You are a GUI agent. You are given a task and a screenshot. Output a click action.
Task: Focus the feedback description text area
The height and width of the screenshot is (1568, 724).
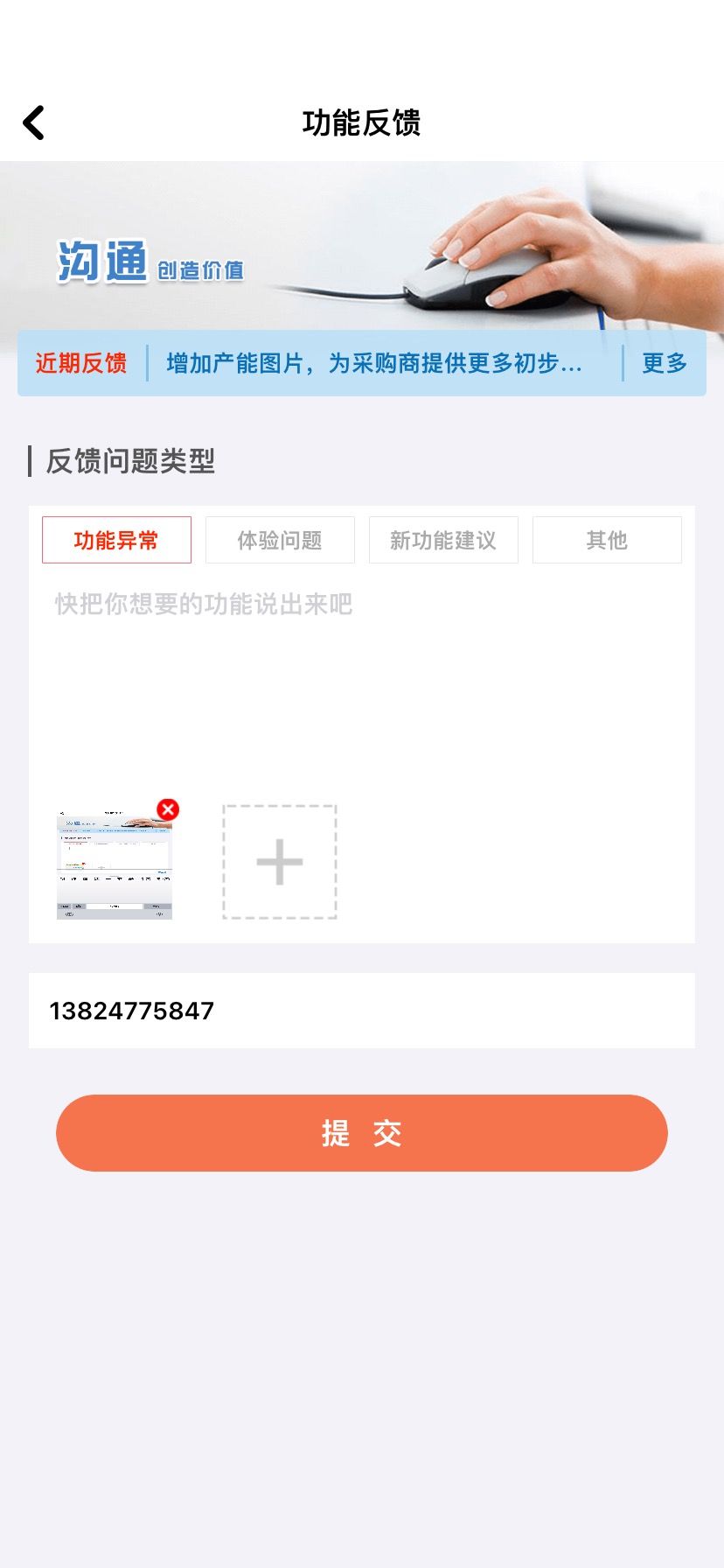pyautogui.click(x=361, y=674)
